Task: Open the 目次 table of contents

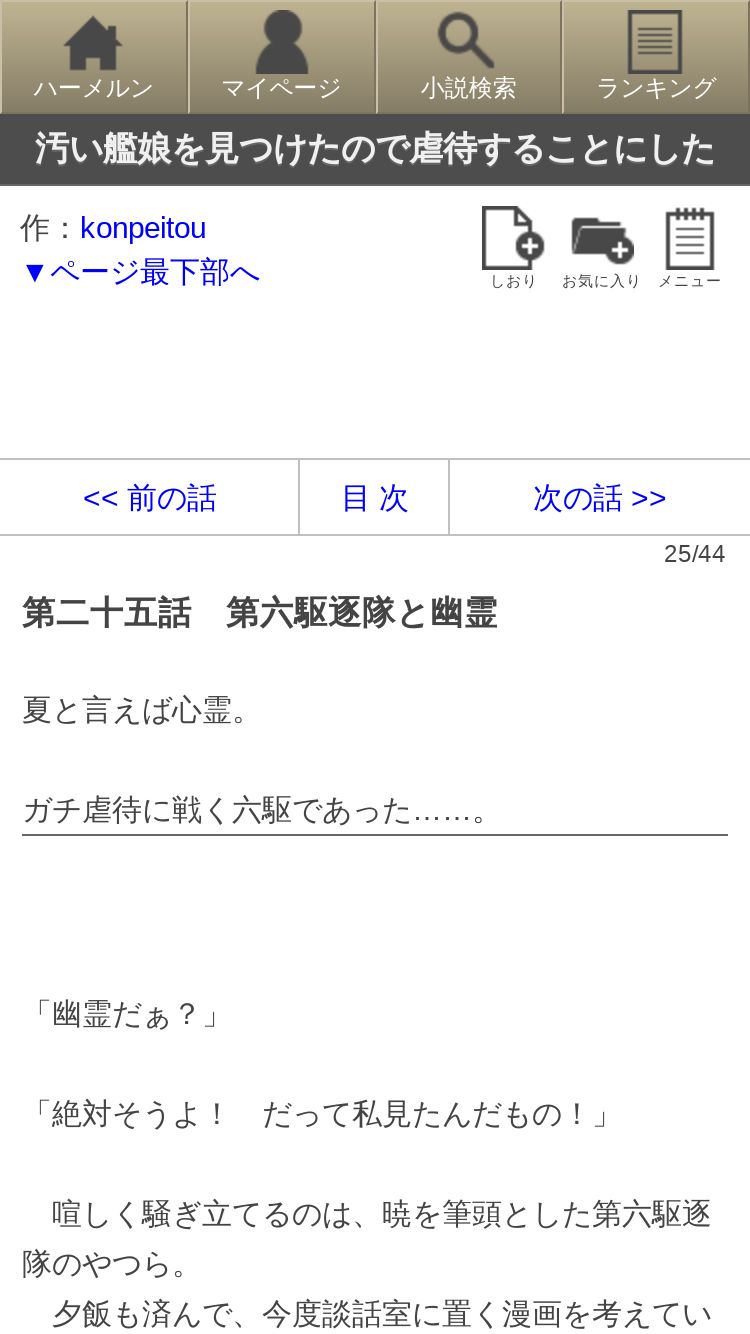Action: 374,498
